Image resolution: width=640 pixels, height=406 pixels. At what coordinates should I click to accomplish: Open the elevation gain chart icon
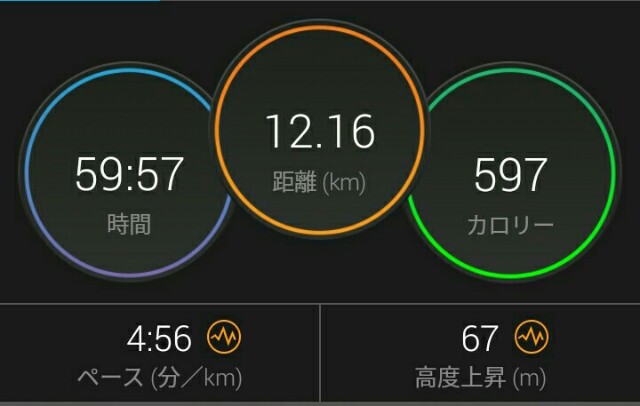tap(532, 337)
